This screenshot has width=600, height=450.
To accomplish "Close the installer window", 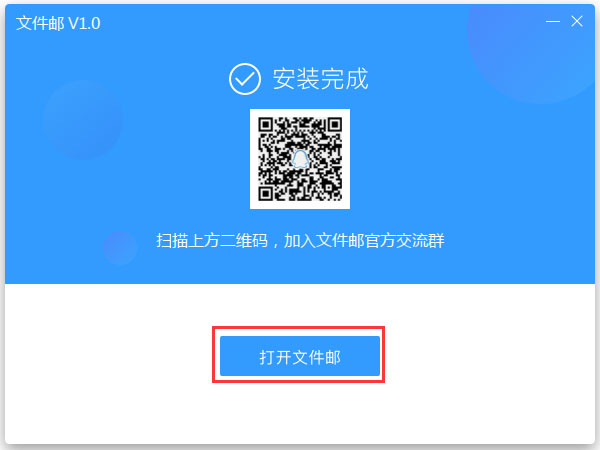I will click(x=577, y=21).
